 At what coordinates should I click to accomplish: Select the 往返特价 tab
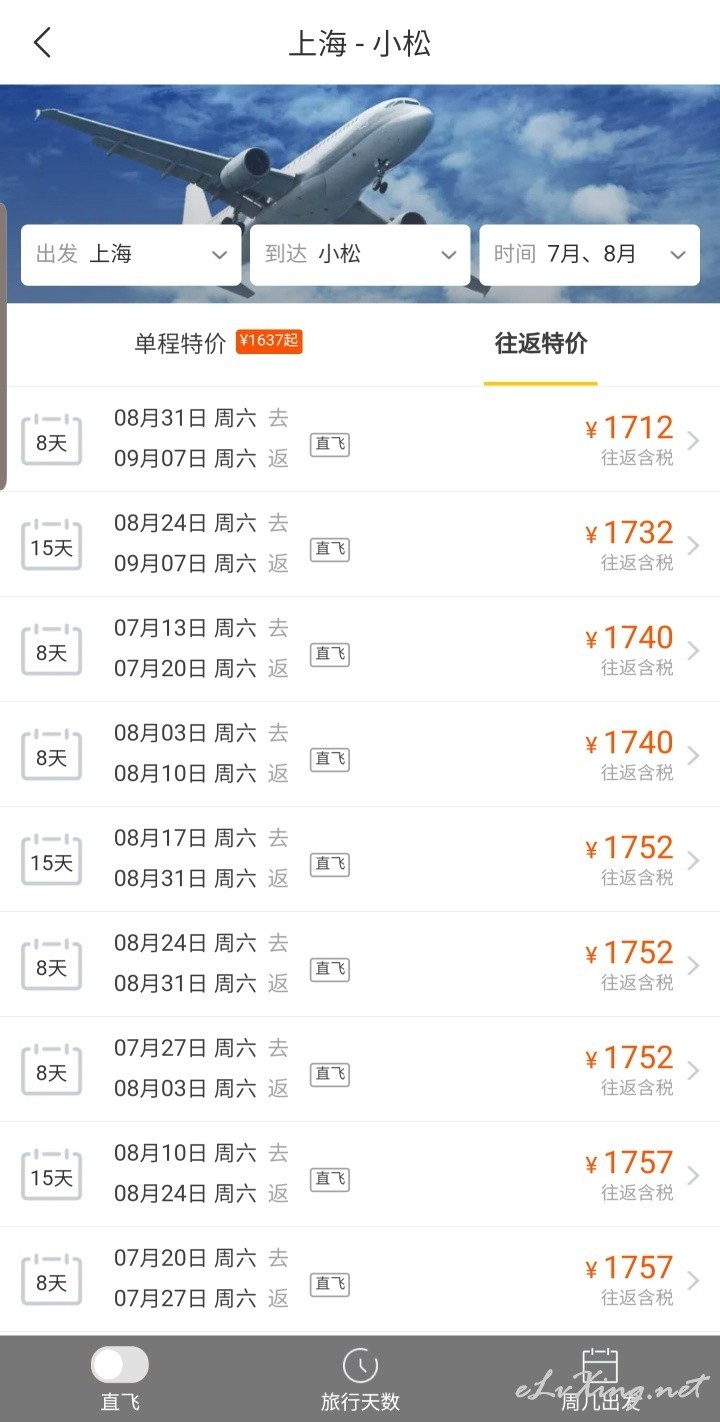pos(541,343)
